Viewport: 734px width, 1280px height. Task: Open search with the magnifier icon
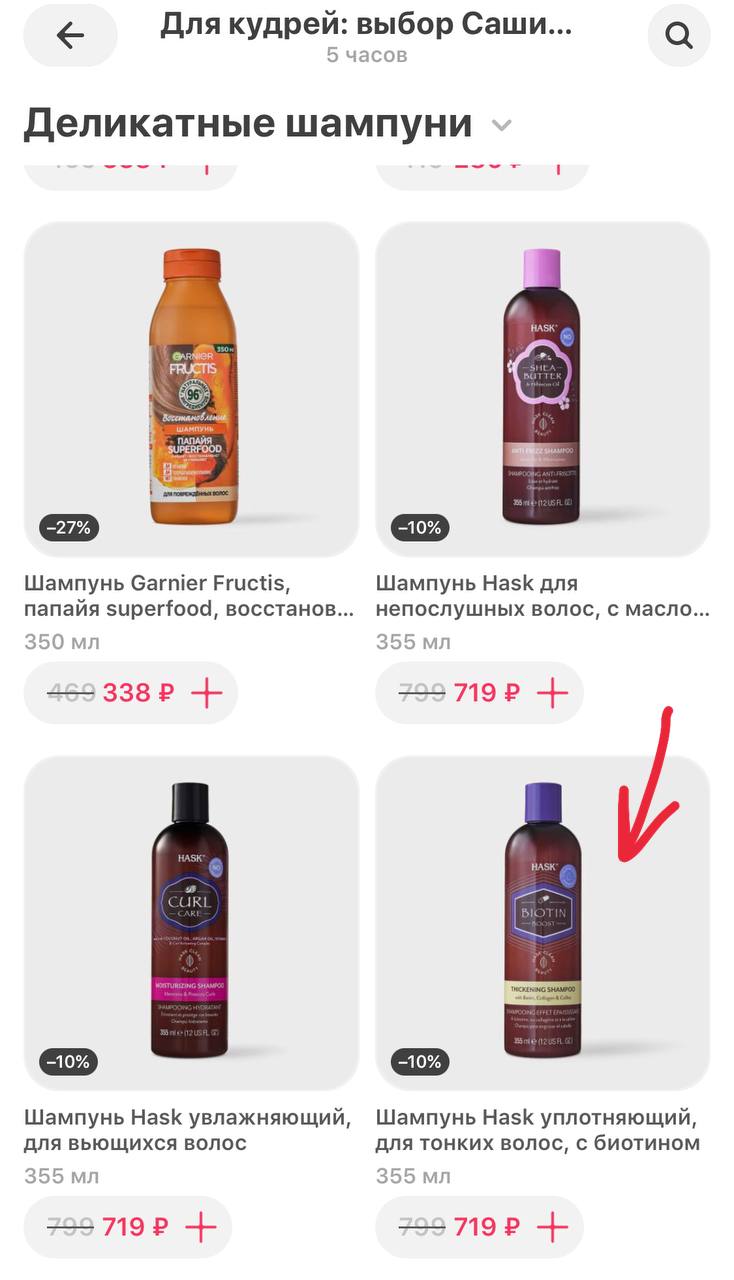click(x=679, y=36)
